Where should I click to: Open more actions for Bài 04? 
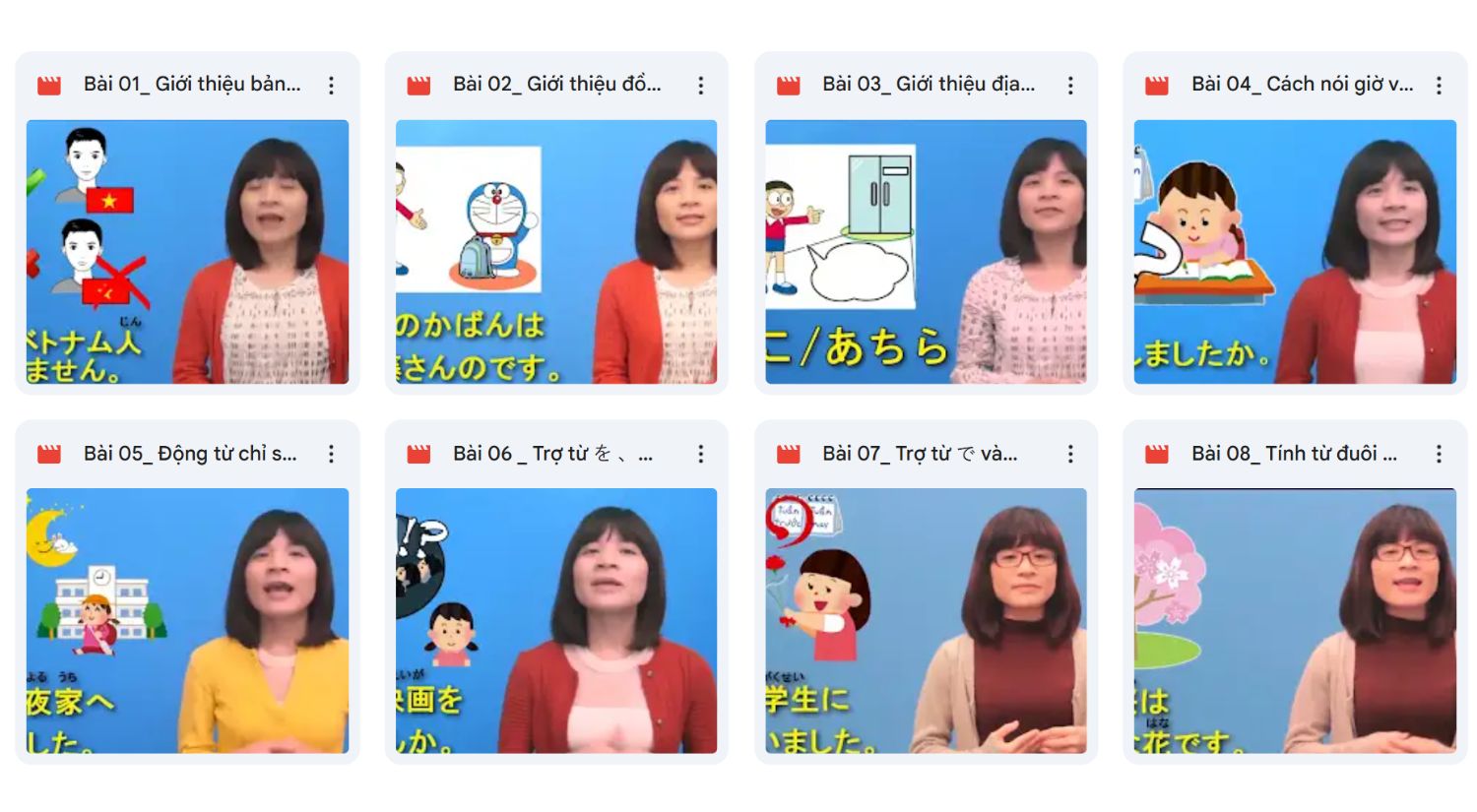point(1439,86)
